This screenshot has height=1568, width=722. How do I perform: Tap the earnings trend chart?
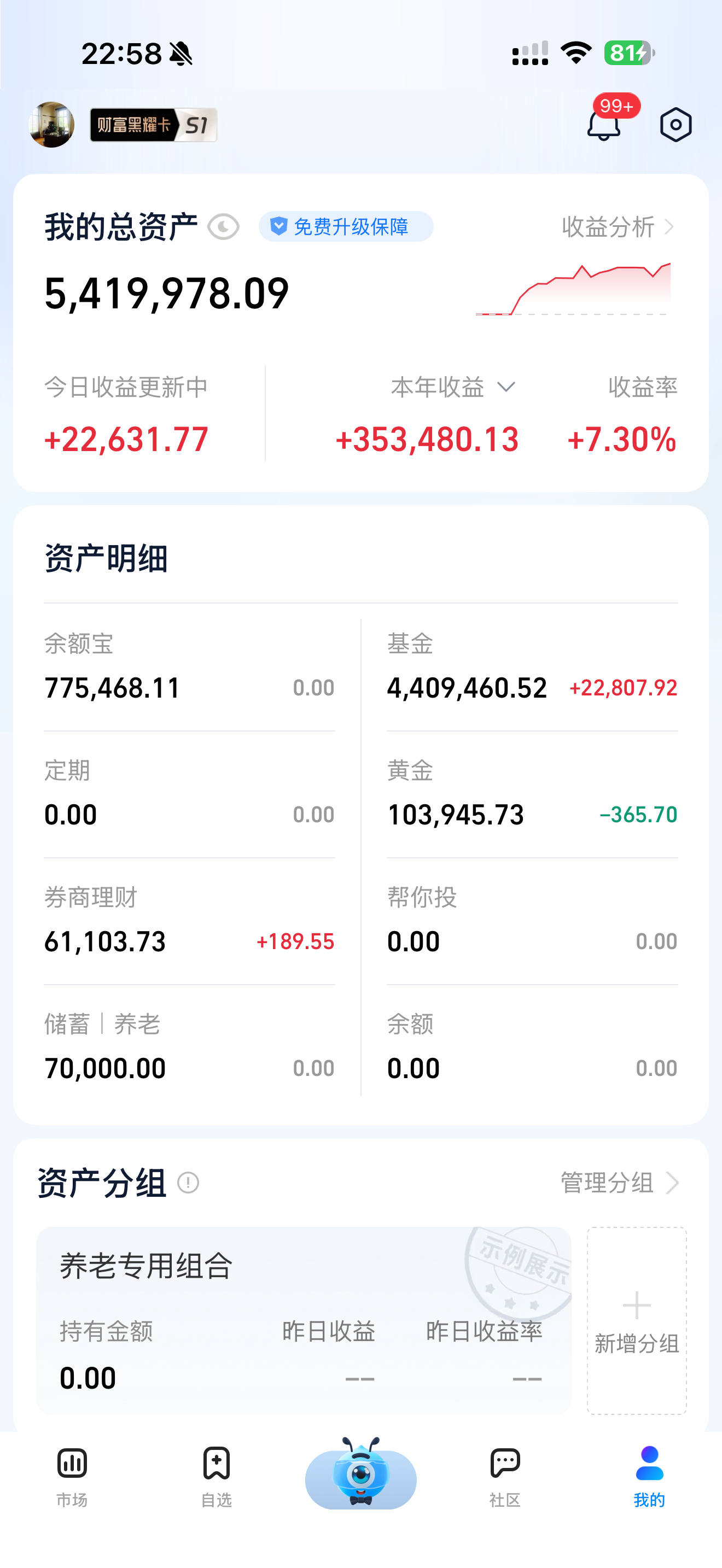point(572,286)
